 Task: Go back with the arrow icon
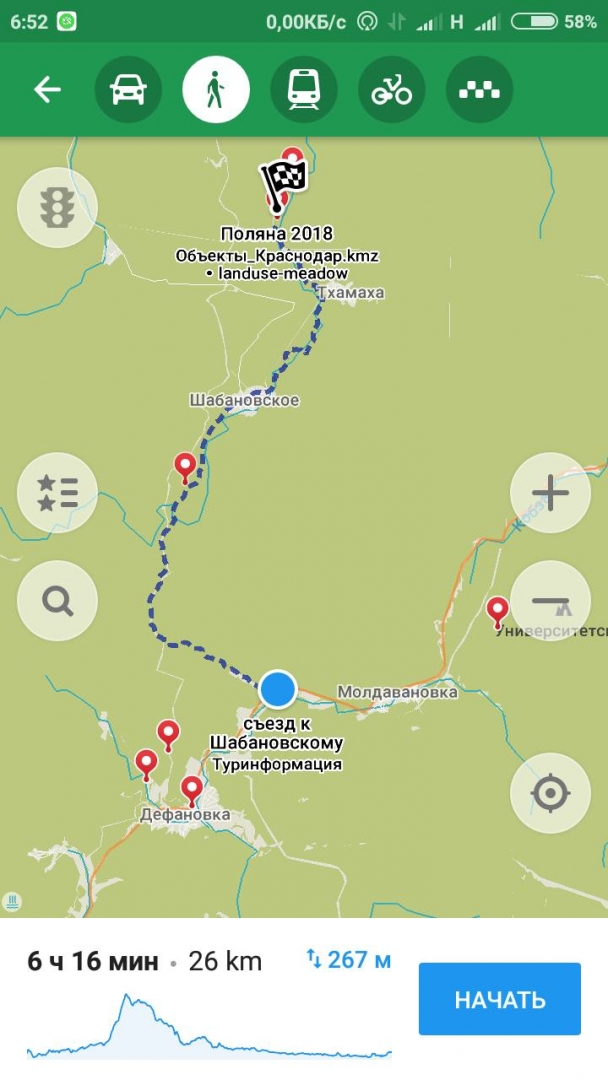pyautogui.click(x=47, y=90)
